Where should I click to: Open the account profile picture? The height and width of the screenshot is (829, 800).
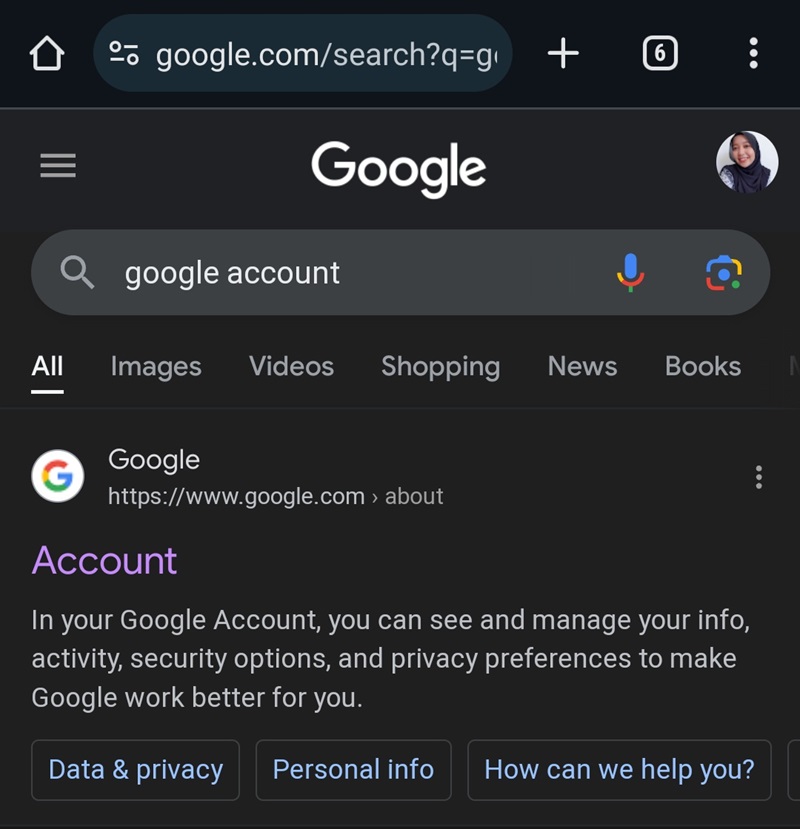click(x=747, y=162)
